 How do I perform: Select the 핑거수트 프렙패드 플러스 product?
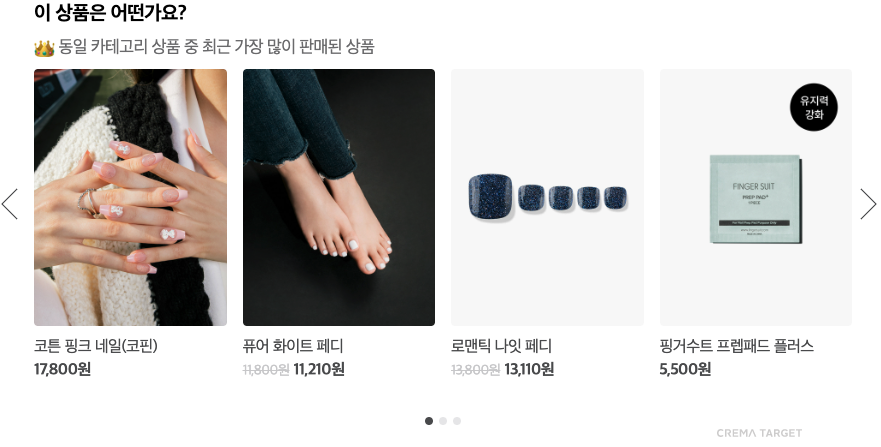(755, 198)
